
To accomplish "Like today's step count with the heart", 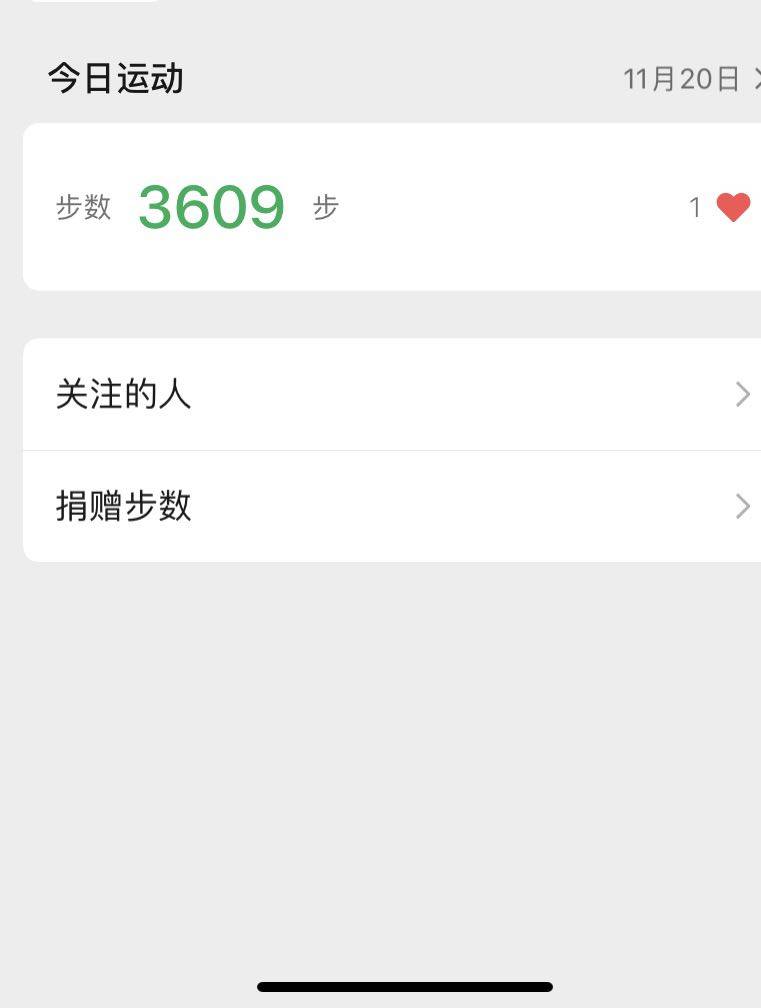I will pyautogui.click(x=733, y=207).
